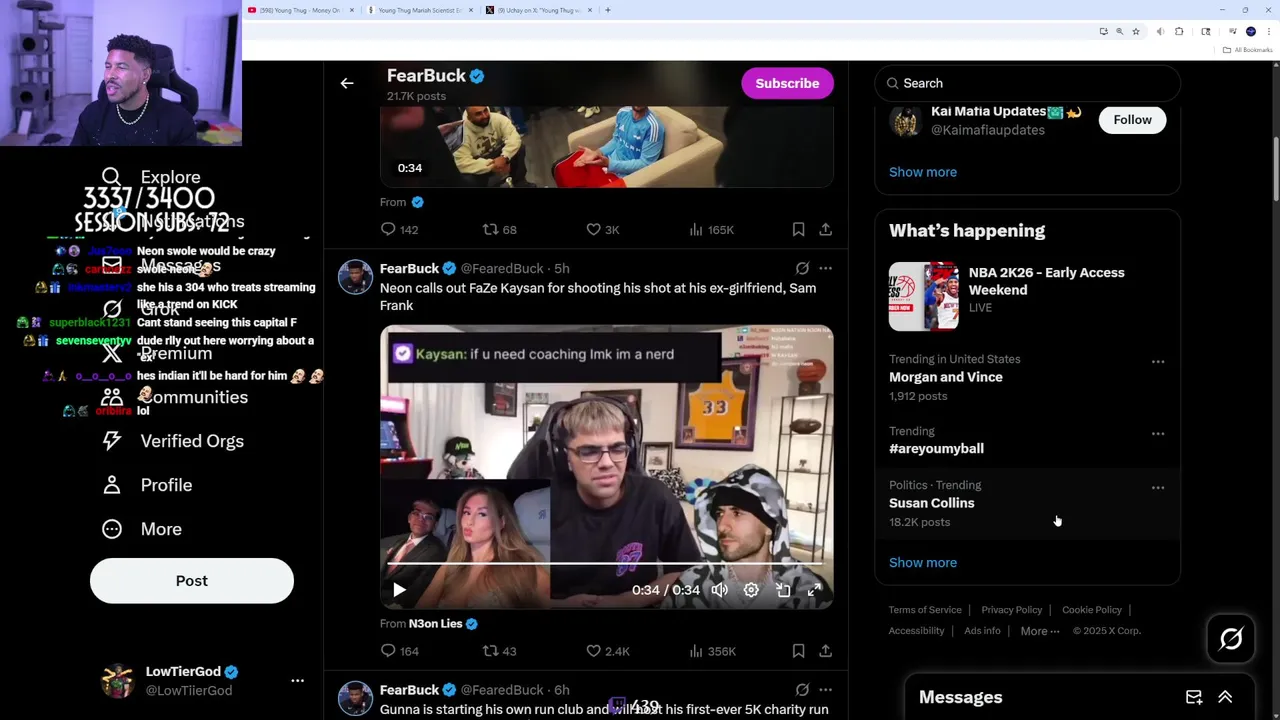Go back using the arrow beside FearBuck
This screenshot has width=1280, height=720.
click(x=347, y=83)
